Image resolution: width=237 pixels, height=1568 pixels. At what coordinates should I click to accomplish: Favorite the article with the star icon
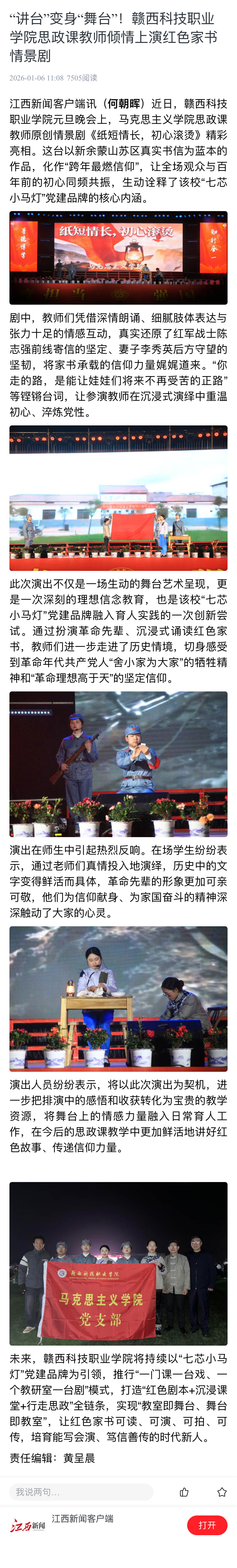pyautogui.click(x=222, y=1492)
